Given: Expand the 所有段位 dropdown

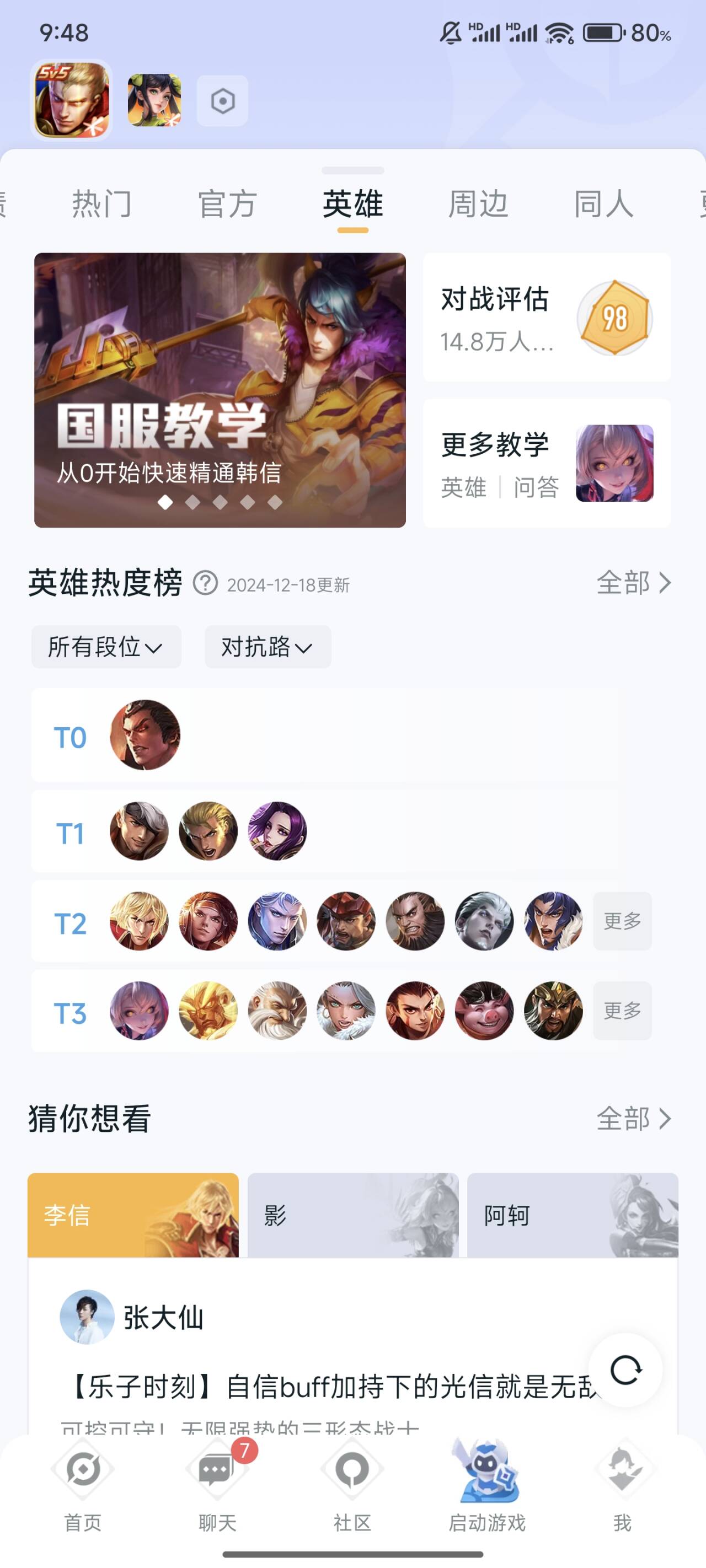Looking at the screenshot, I should 106,646.
